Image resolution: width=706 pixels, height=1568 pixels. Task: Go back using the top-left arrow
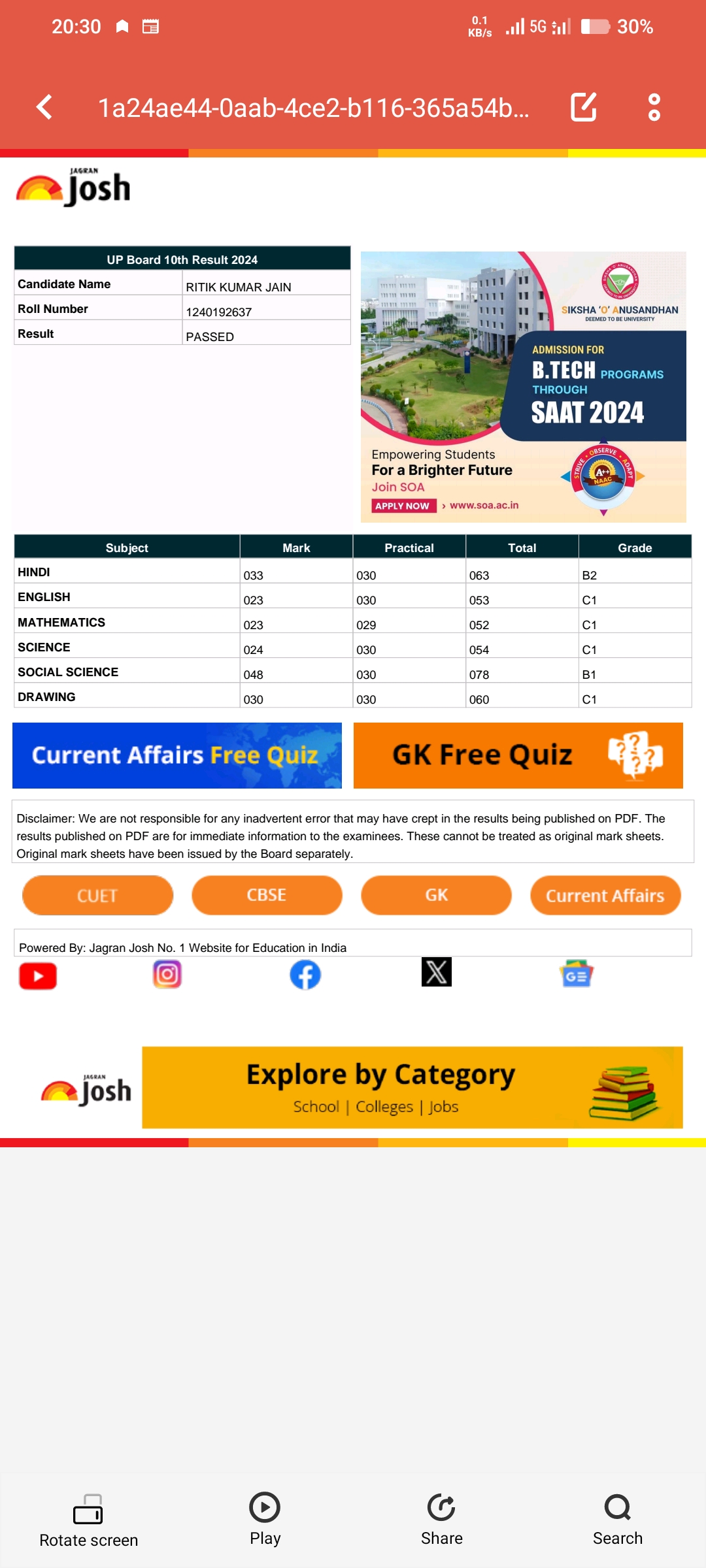(44, 107)
